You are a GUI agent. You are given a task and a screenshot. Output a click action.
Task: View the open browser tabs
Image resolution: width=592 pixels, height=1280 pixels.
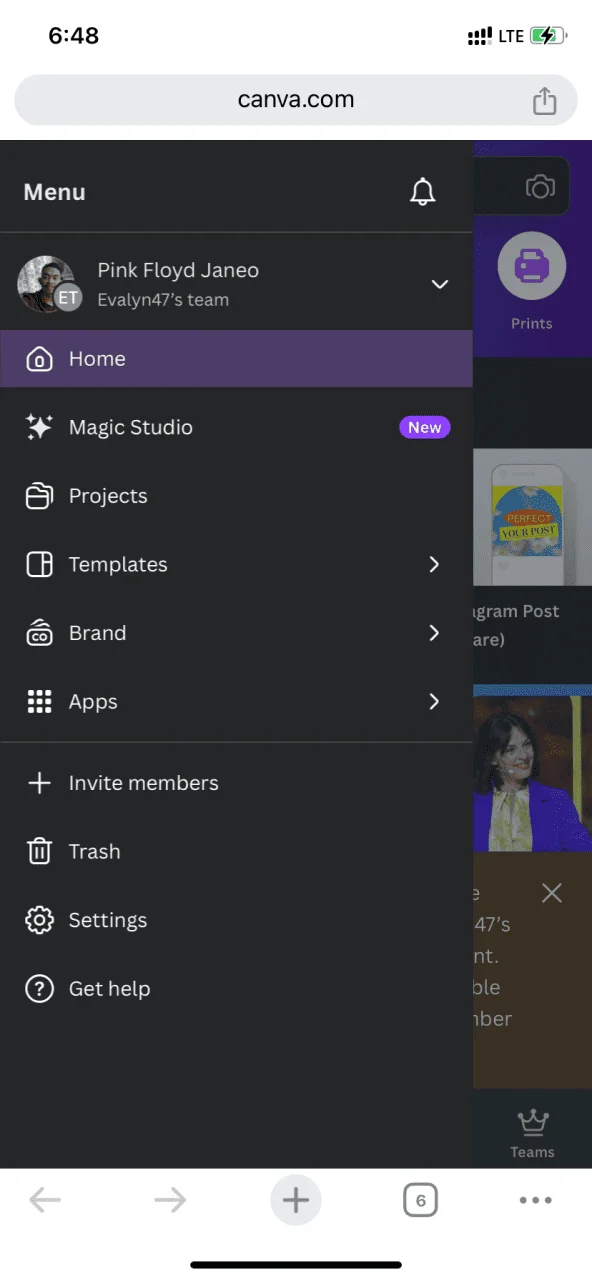[421, 1200]
